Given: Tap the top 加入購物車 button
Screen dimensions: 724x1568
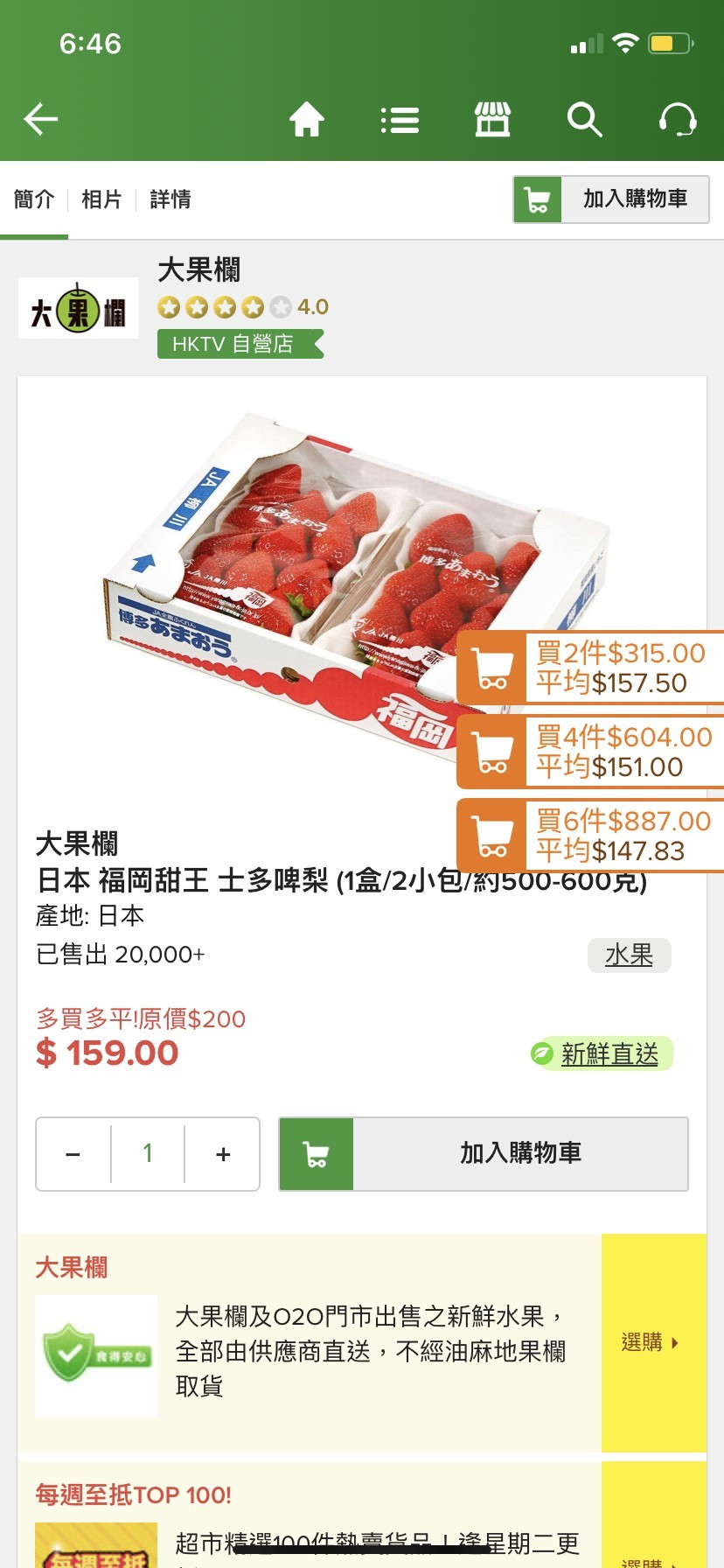Looking at the screenshot, I should (x=611, y=199).
